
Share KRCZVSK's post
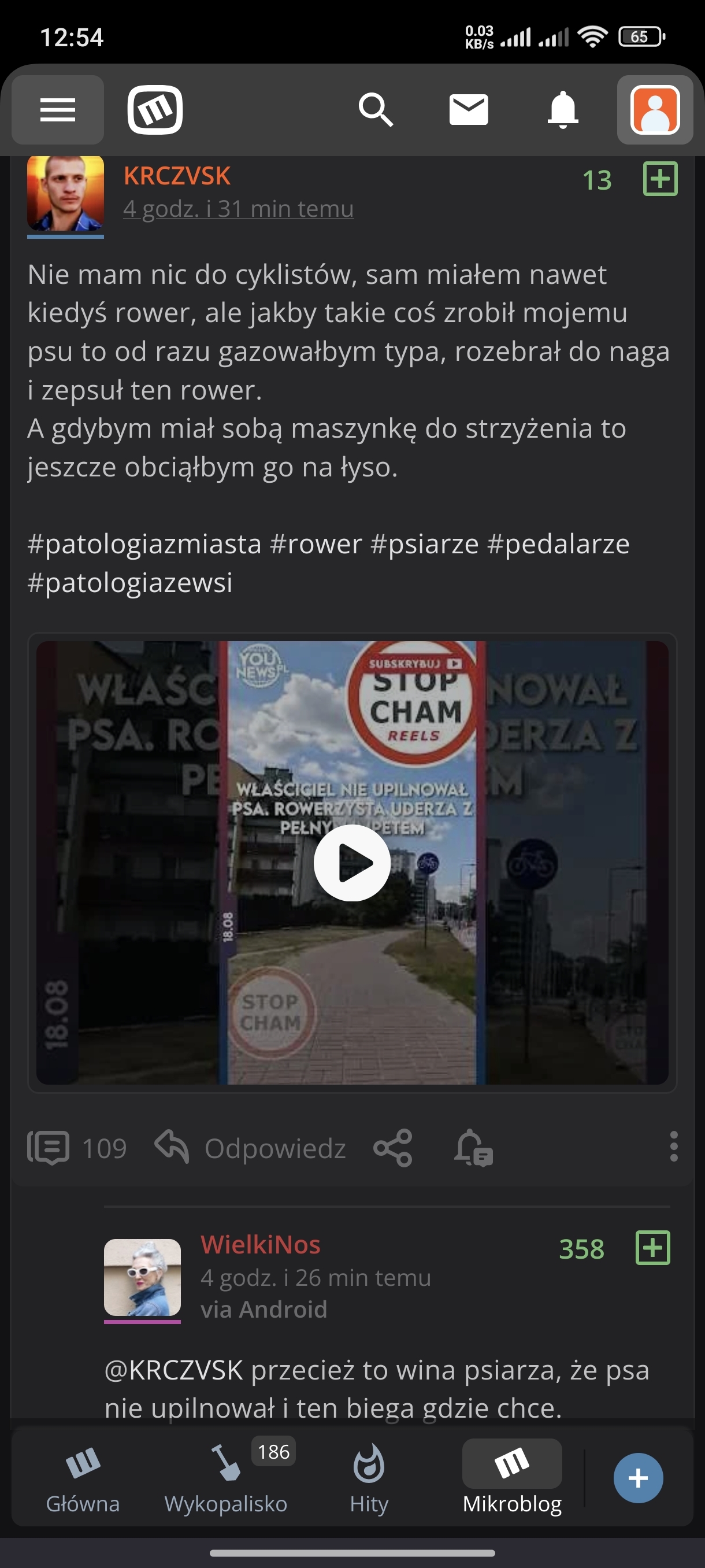pos(393,1149)
